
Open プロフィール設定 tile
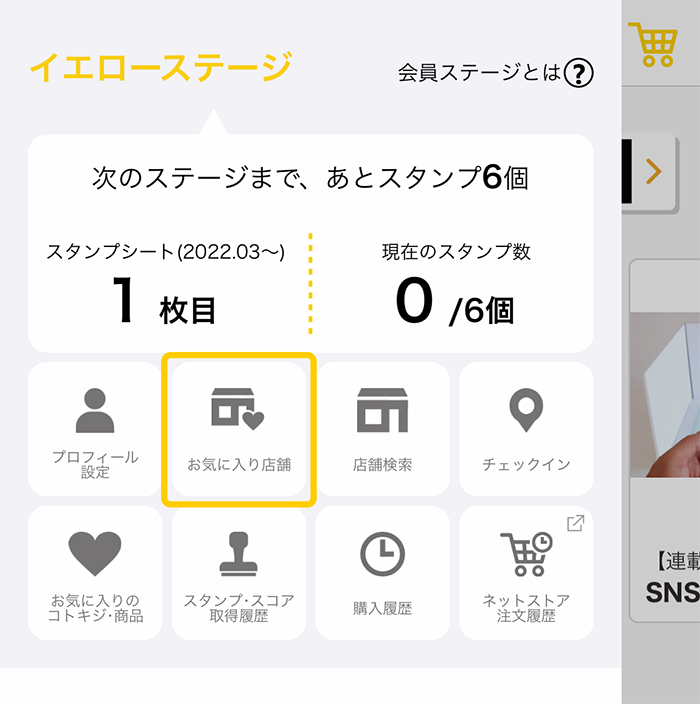(95, 429)
